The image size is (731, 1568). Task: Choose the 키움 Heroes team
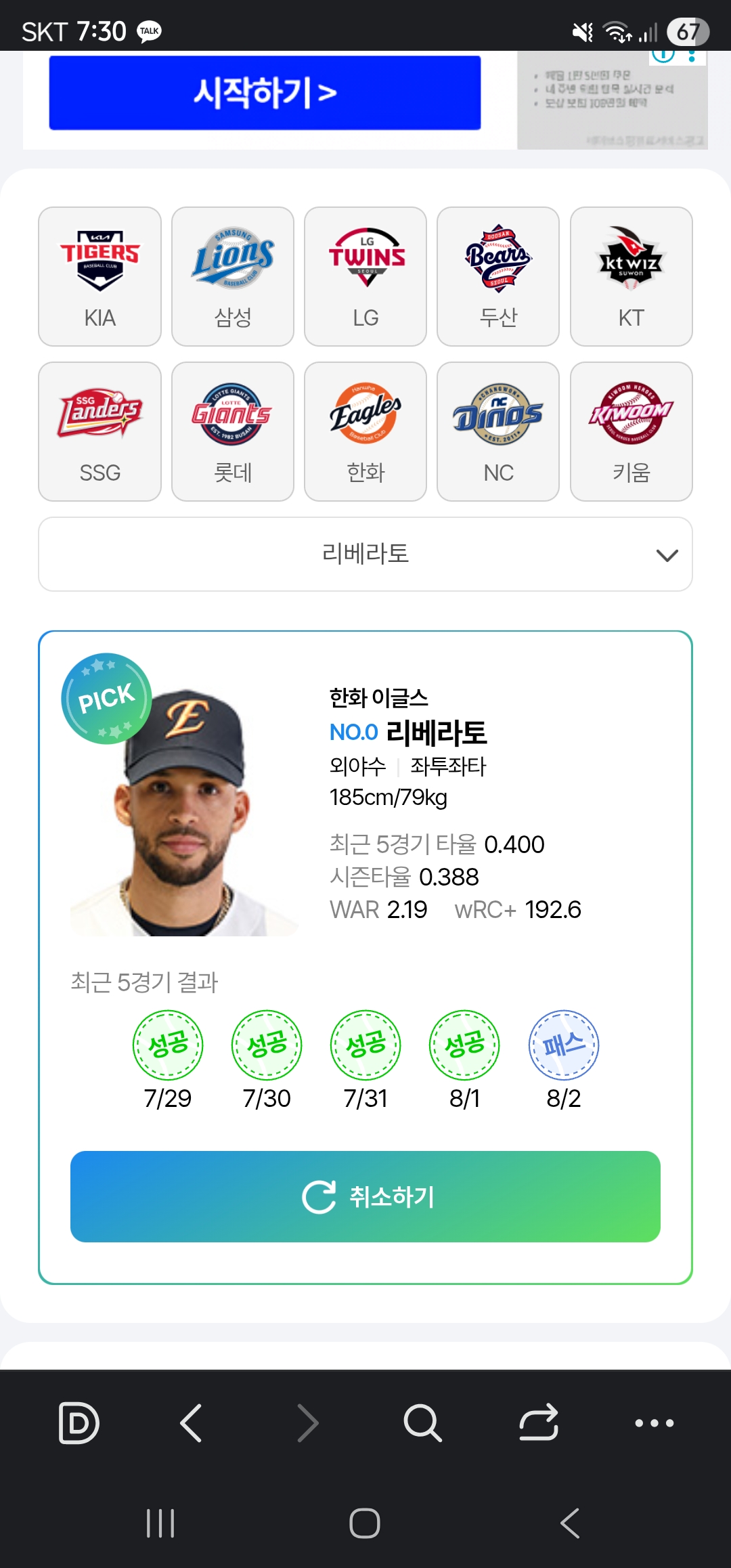click(x=632, y=431)
